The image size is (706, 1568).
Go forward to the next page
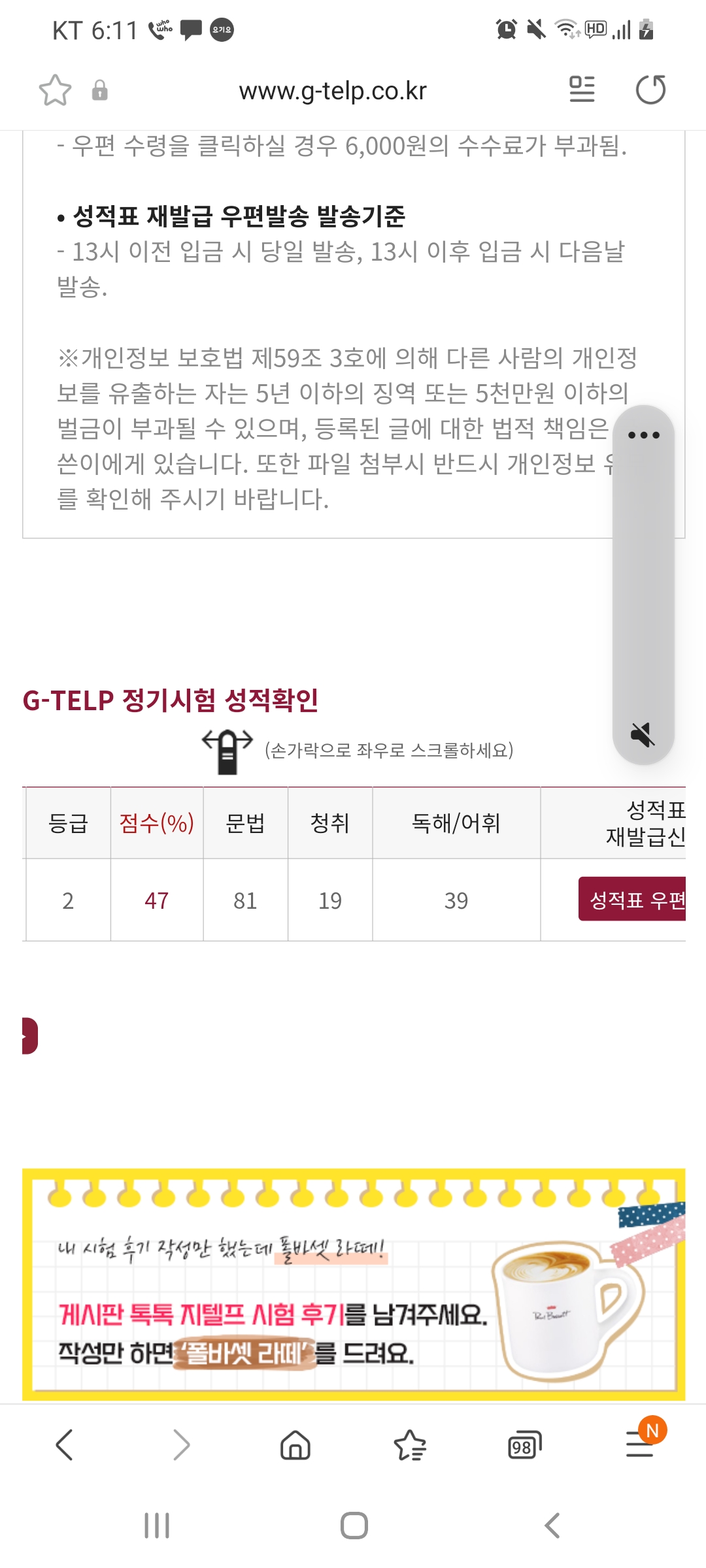coord(181,1445)
